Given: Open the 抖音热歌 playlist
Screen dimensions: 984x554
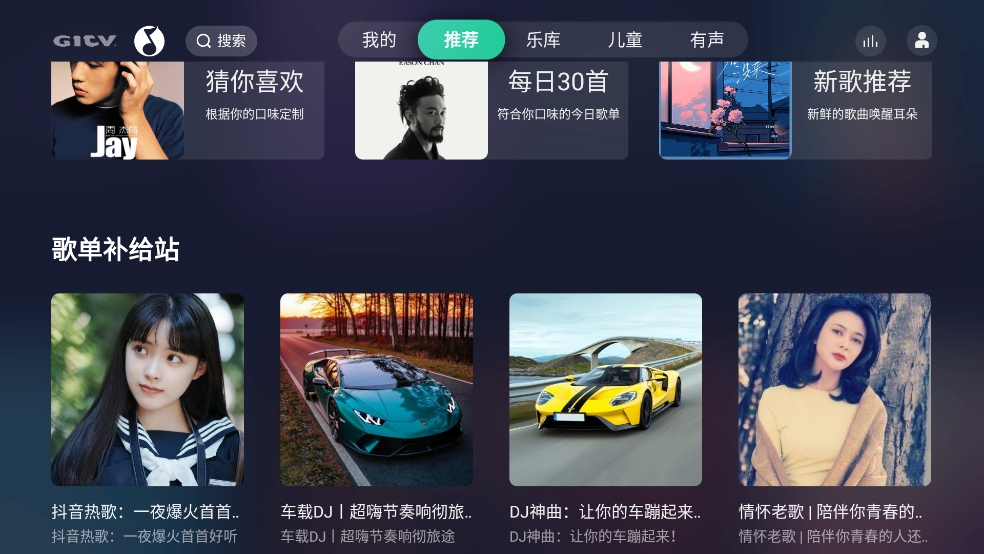Looking at the screenshot, I should [x=147, y=389].
